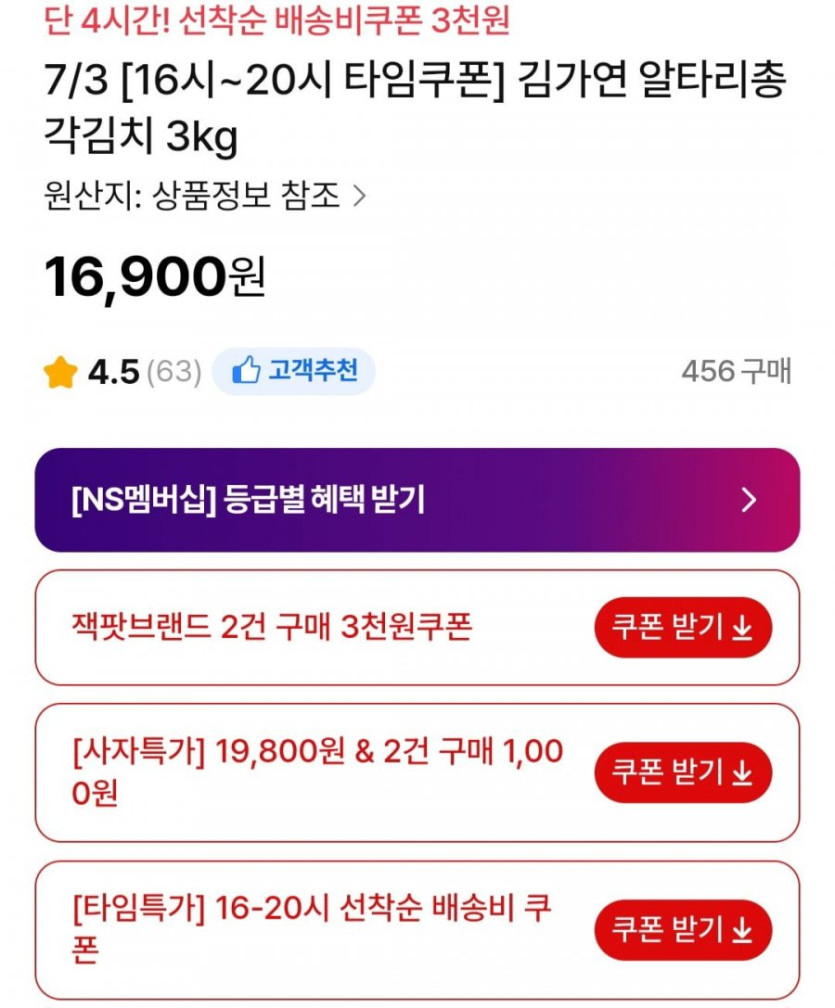
Task: Tap the 고객추천 badge
Action: pos(294,372)
